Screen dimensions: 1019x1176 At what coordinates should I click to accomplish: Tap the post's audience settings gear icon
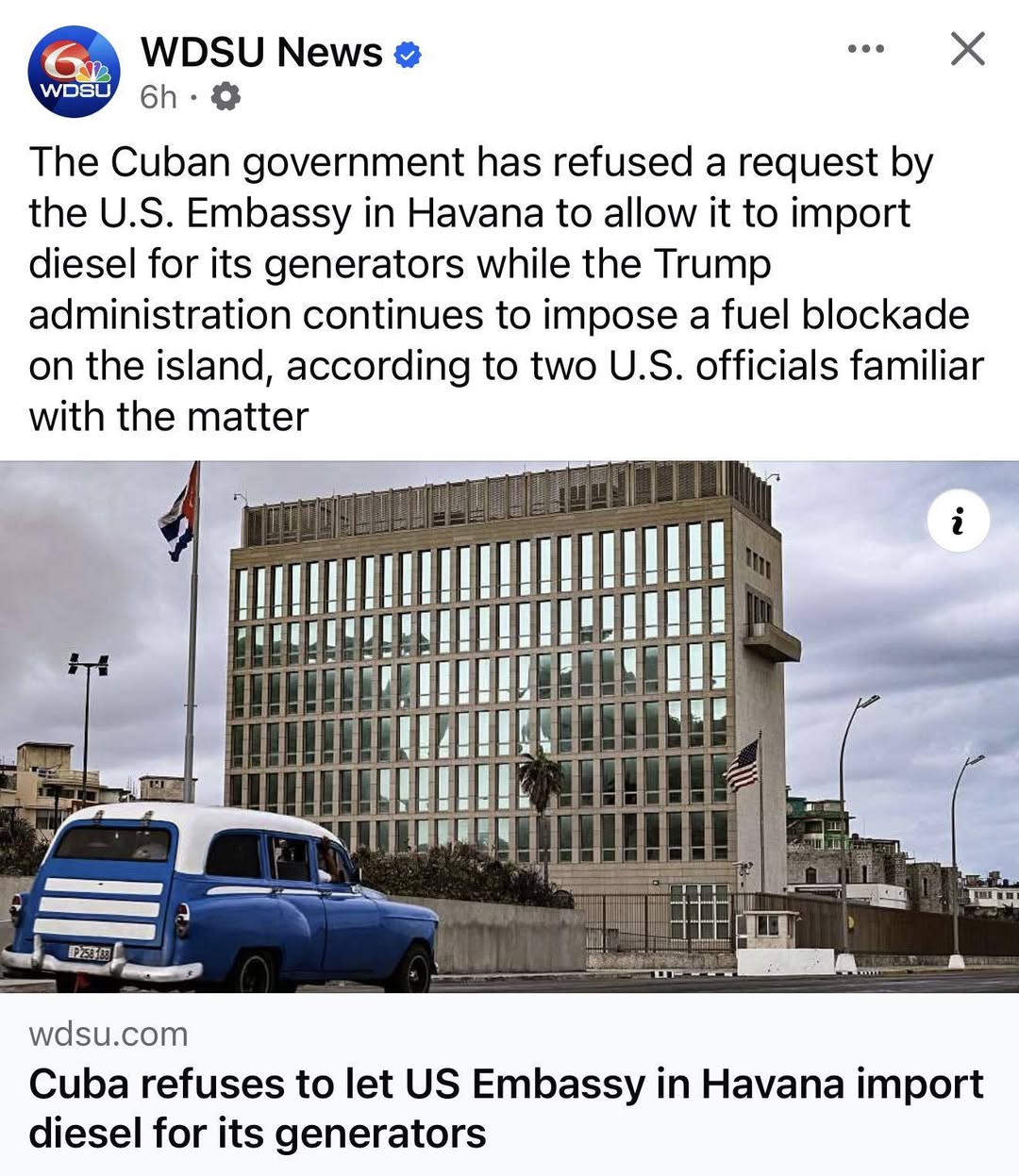pos(226,96)
